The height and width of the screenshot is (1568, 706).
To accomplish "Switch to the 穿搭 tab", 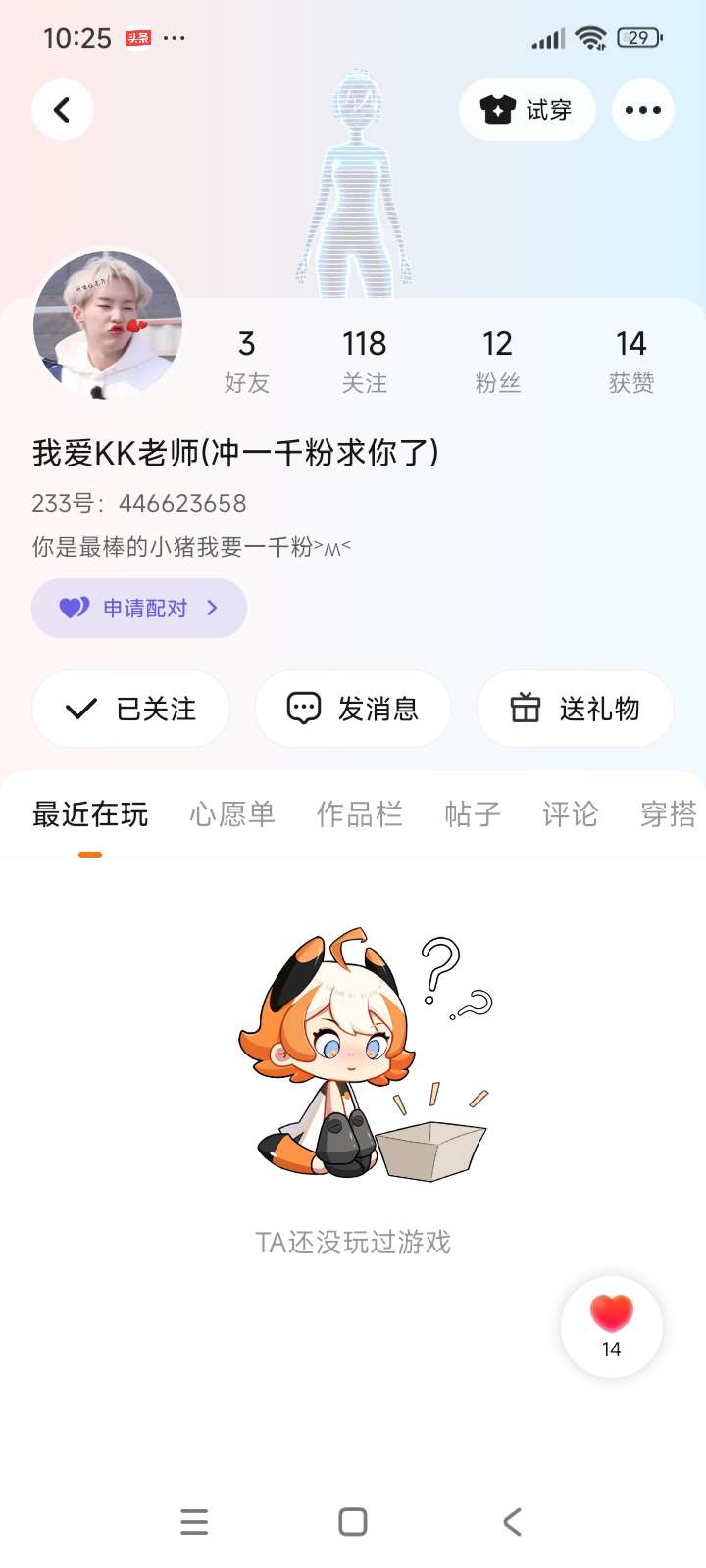I will click(x=668, y=814).
